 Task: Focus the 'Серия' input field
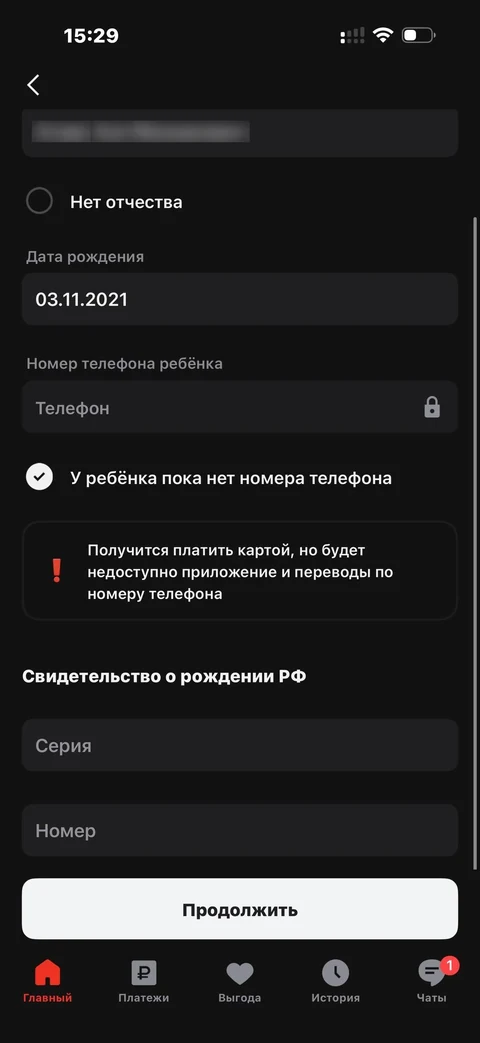click(x=240, y=745)
